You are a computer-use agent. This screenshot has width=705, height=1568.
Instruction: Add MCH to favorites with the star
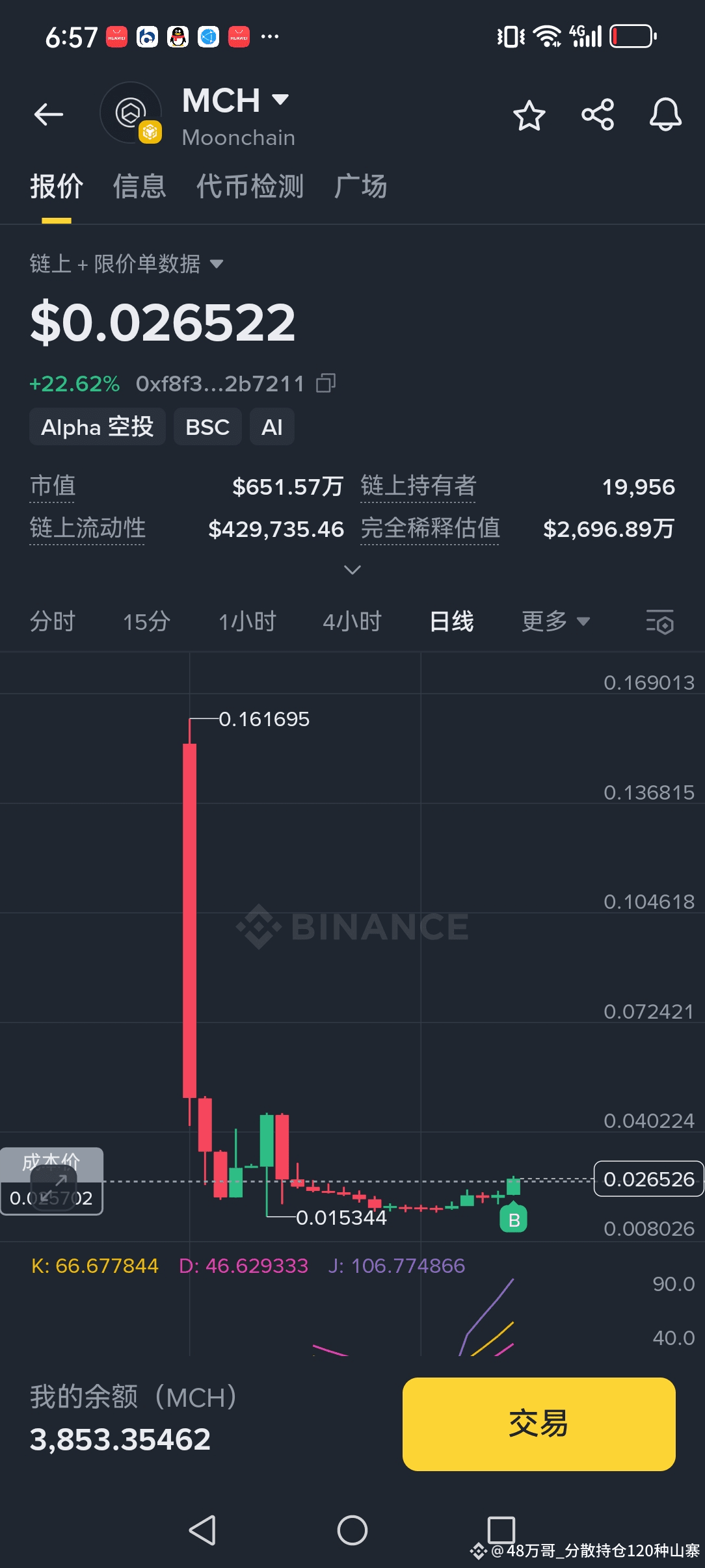(x=529, y=116)
